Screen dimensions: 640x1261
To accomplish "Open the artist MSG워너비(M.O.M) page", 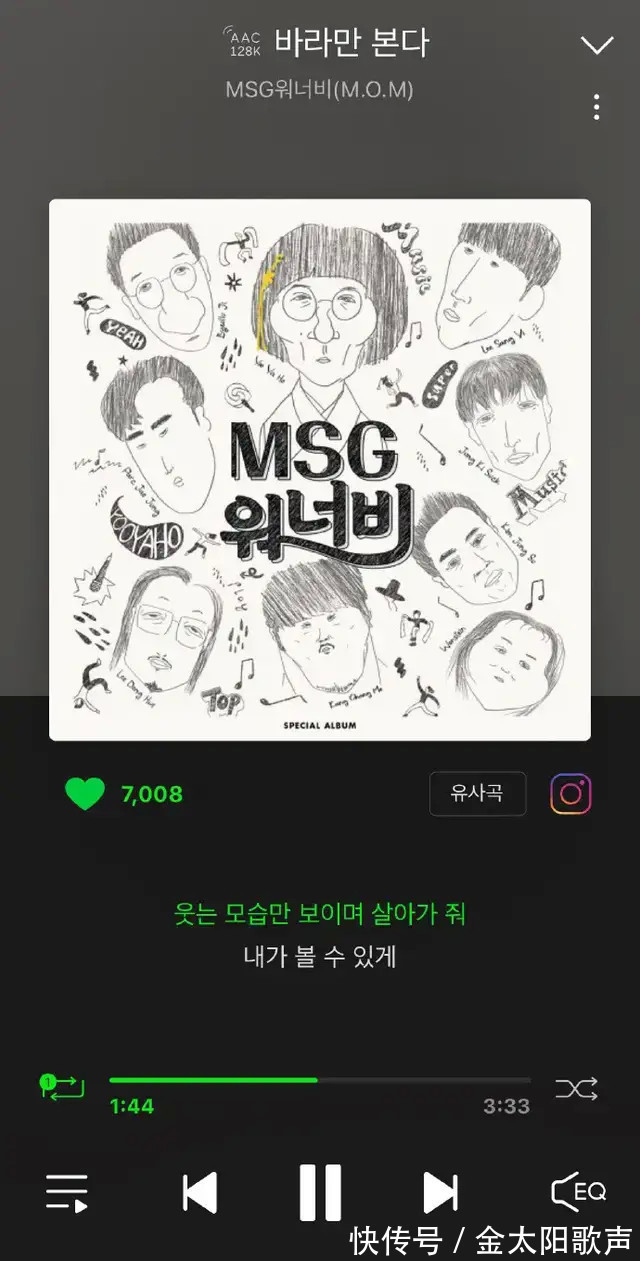I will click(x=319, y=90).
